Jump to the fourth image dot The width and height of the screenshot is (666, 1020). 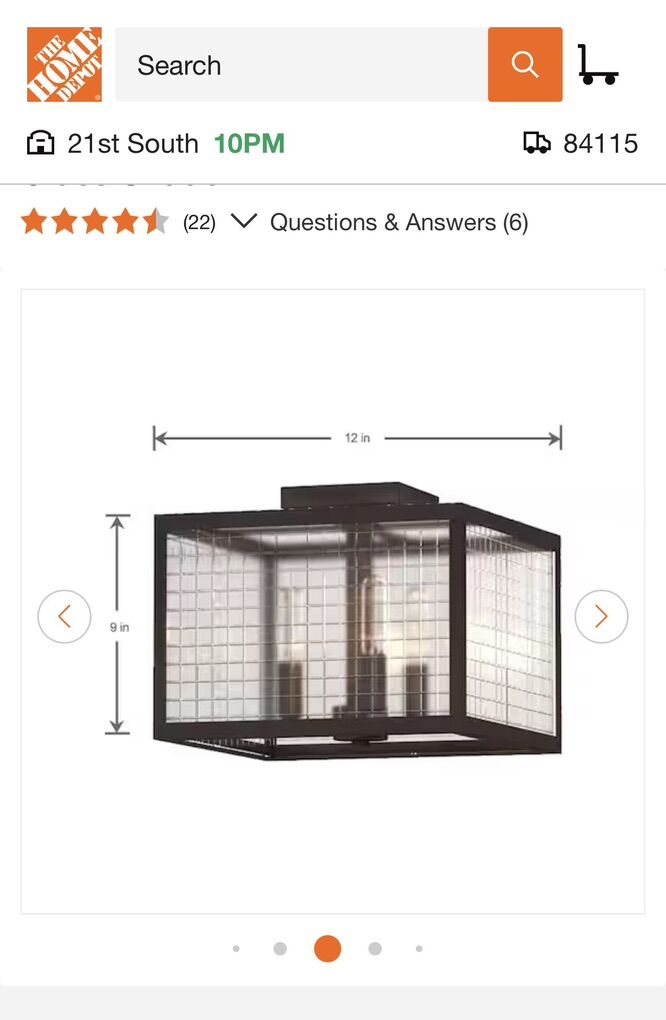[375, 949]
